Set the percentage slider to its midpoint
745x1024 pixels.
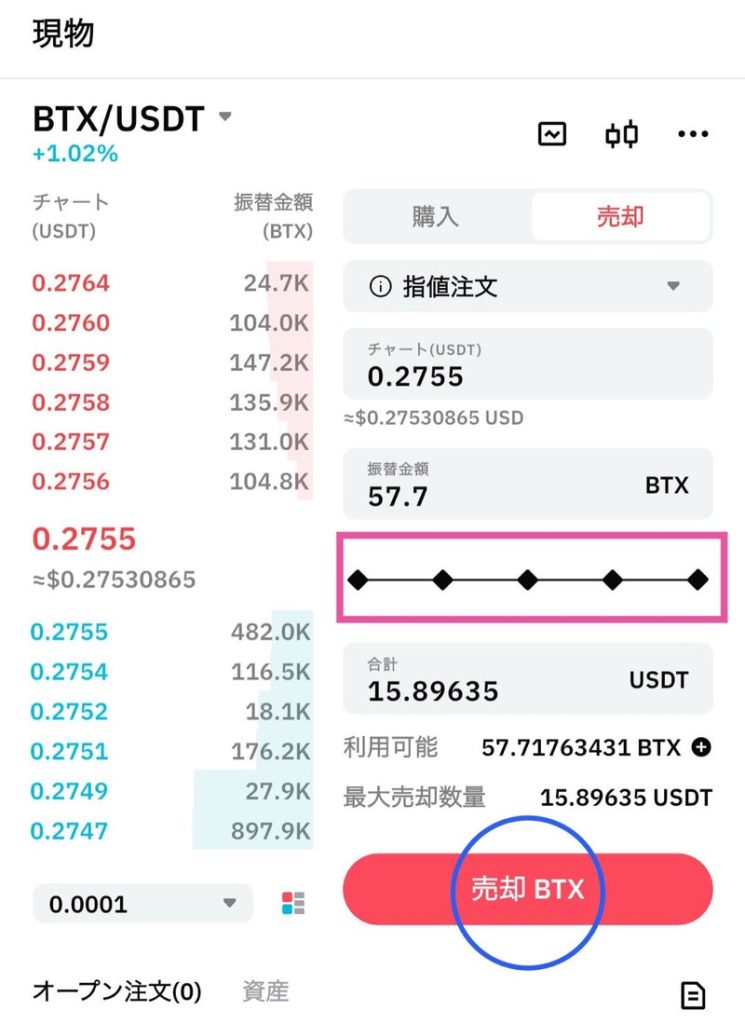(528, 579)
